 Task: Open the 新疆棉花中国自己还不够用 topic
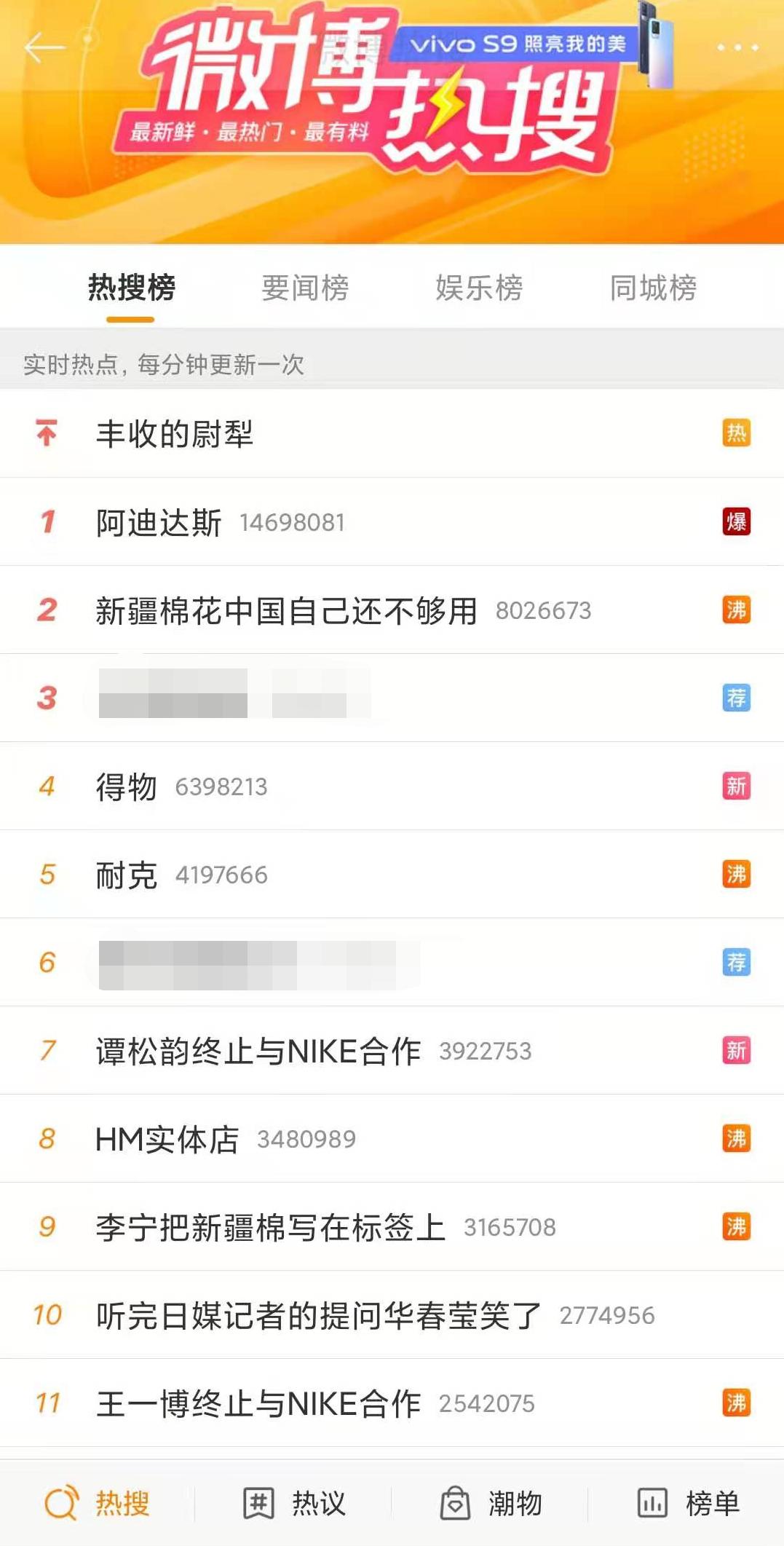[x=286, y=611]
